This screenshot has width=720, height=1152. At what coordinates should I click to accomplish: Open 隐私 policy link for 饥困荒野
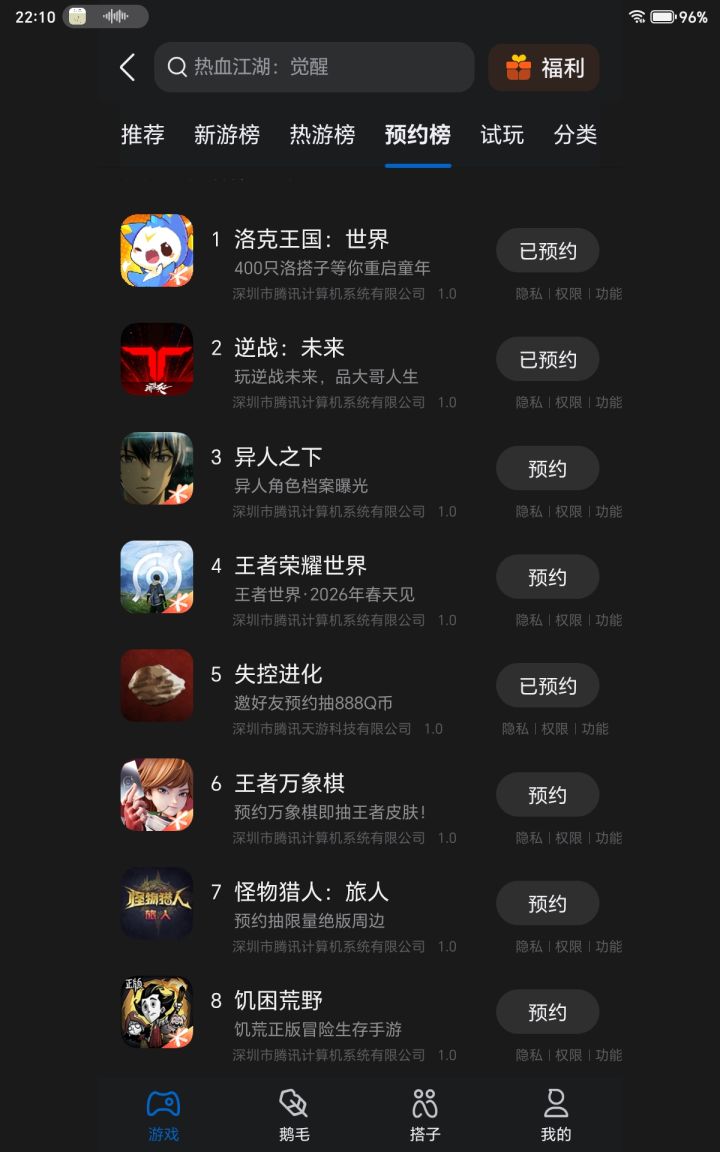coord(529,1054)
